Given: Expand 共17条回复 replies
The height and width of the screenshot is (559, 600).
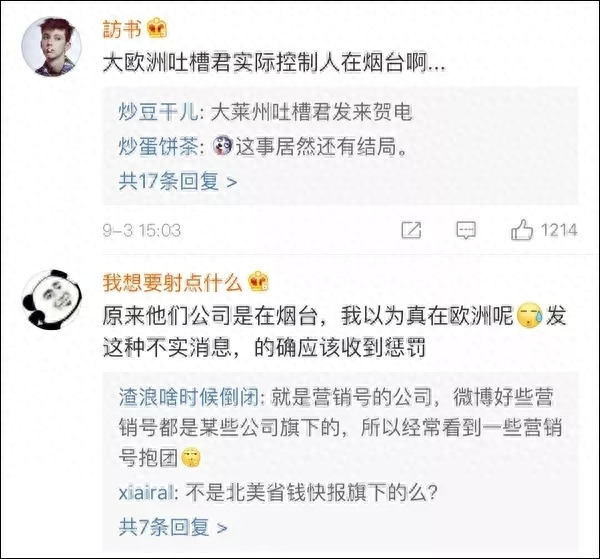Looking at the screenshot, I should (176, 182).
